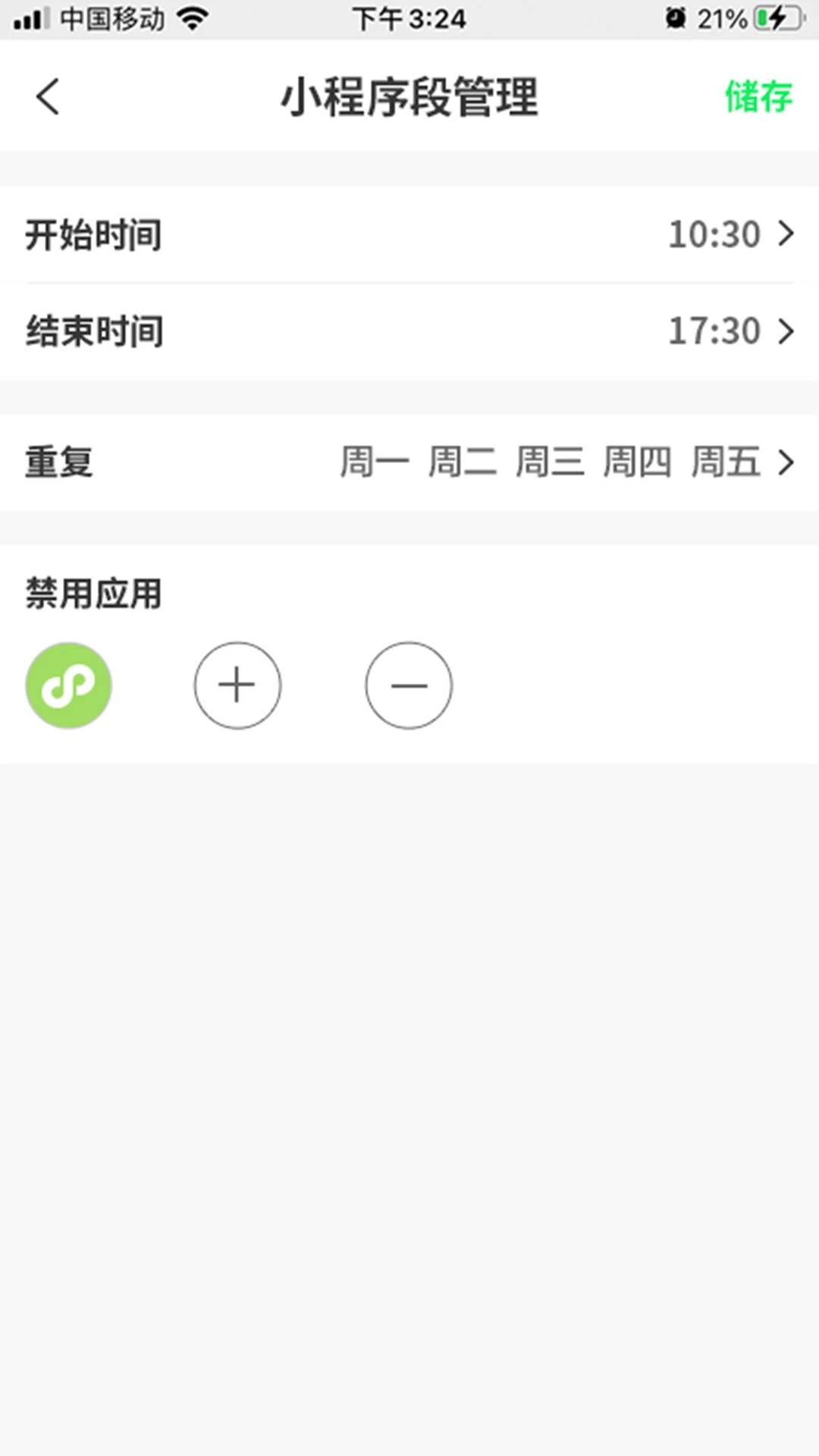Tap the 小程序段管理 title
This screenshot has width=819, height=1456.
[x=409, y=97]
